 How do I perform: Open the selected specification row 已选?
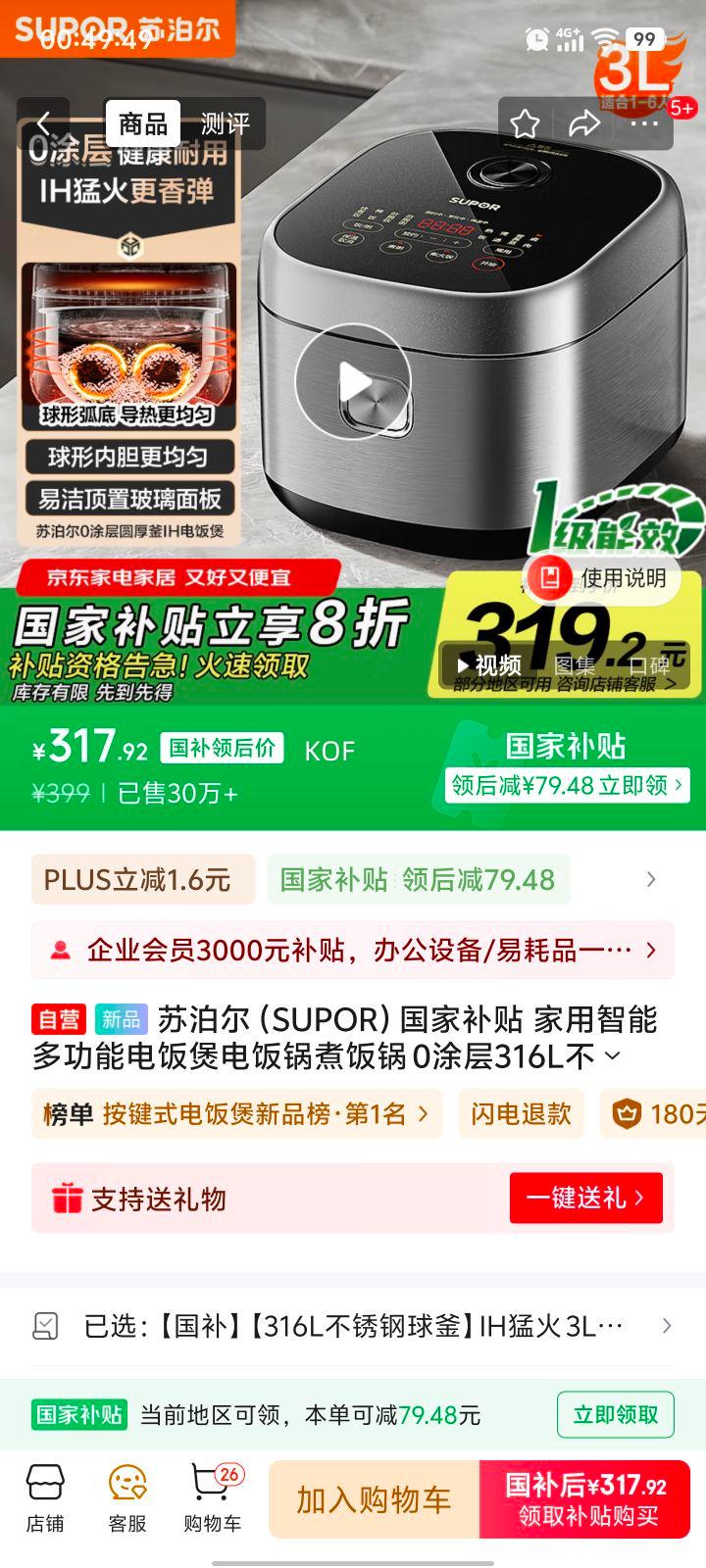pos(353,1326)
